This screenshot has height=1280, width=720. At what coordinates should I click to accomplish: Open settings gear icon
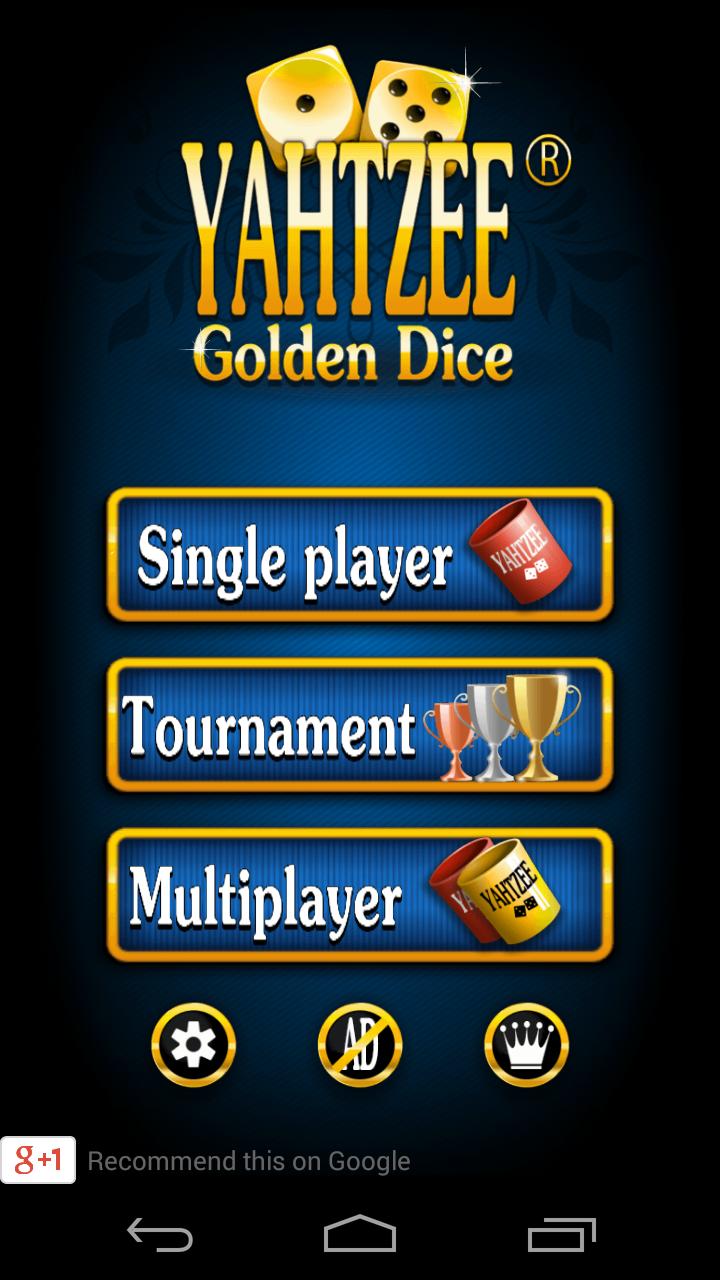click(194, 1045)
